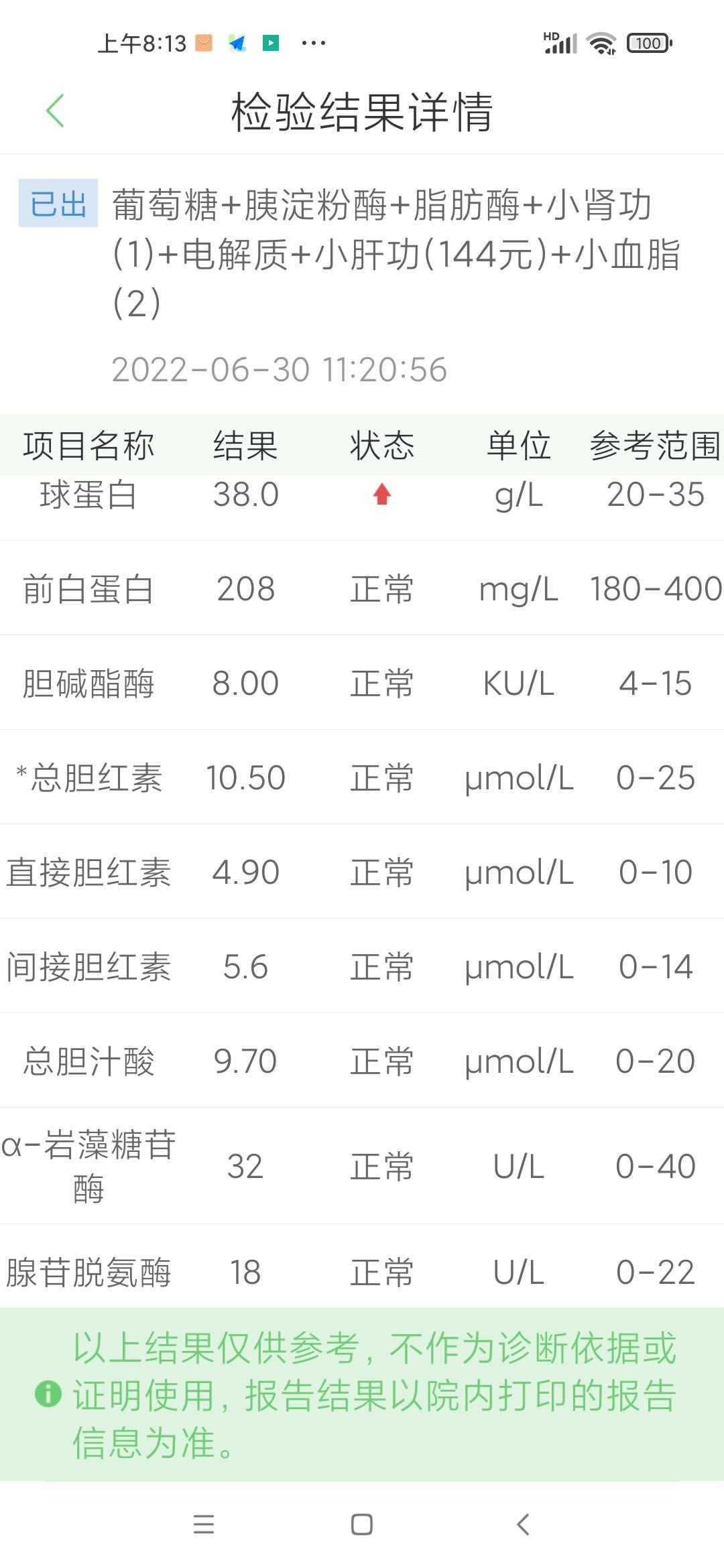Screen dimensions: 724x1568
Task: Tap the red up-arrow indicator beside 球蛋白
Action: click(381, 495)
